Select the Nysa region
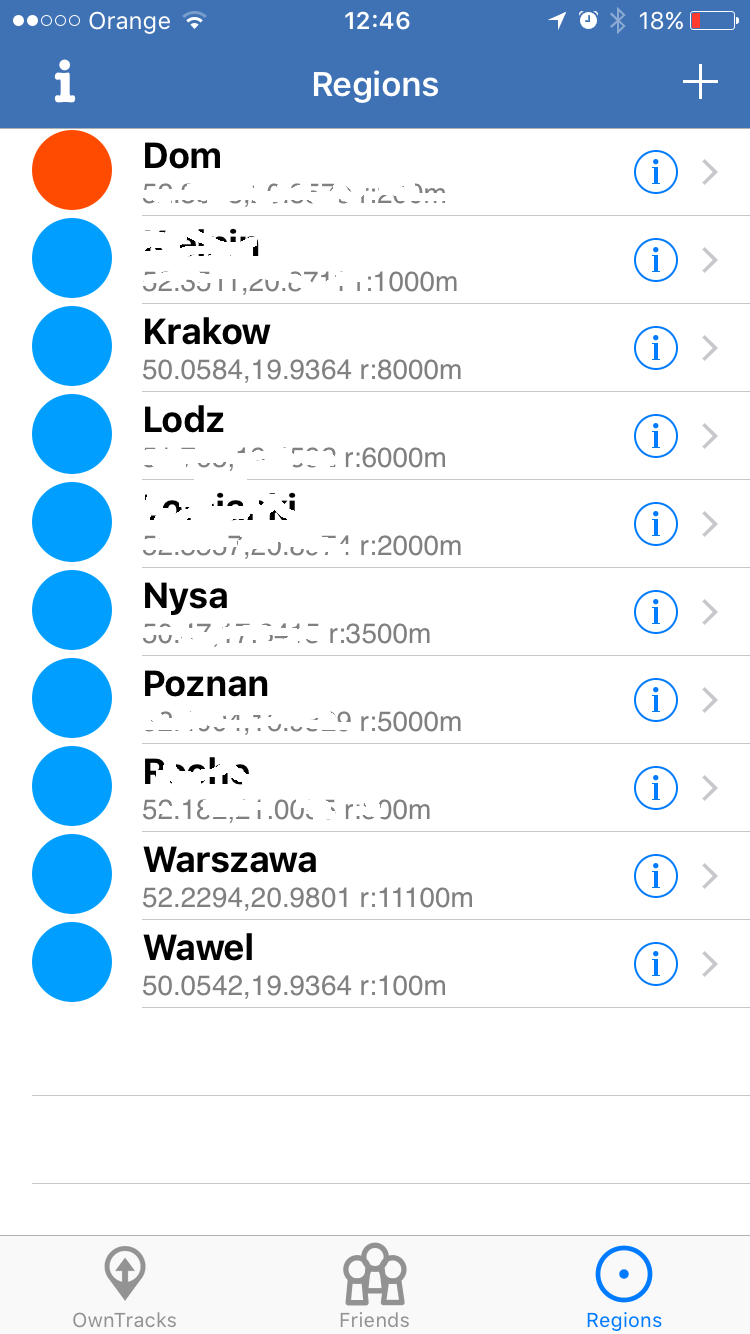This screenshot has height=1334, width=750. coord(375,612)
